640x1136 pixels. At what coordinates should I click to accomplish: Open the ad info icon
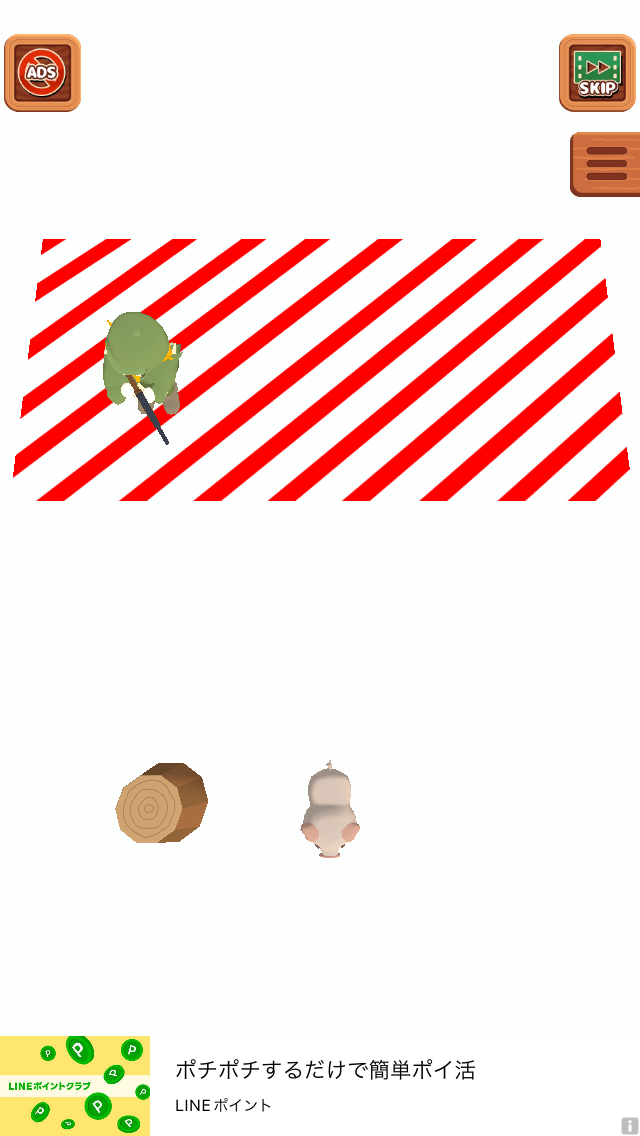click(x=630, y=1125)
